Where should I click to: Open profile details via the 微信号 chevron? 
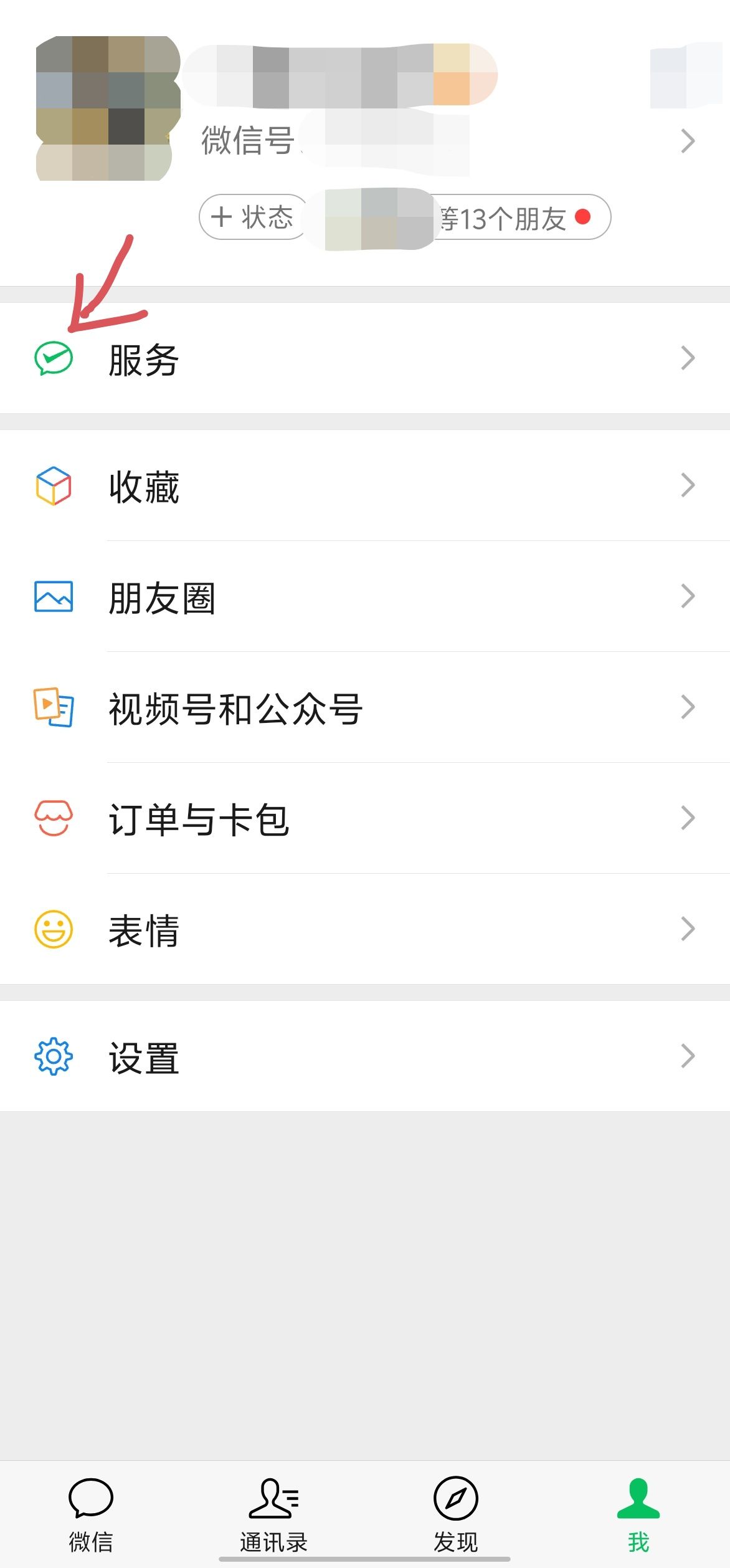688,141
